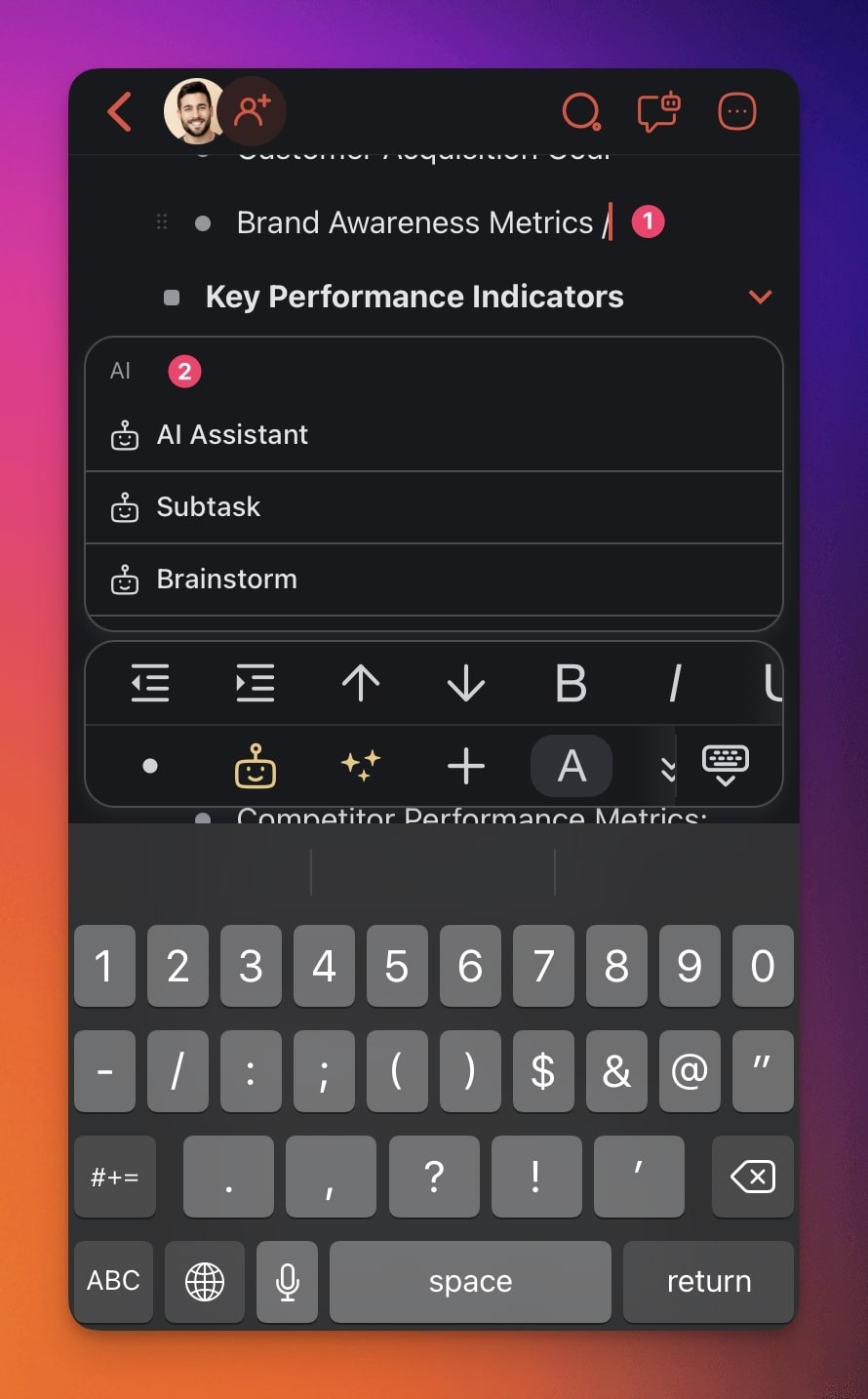Apply bold formatting

pos(571,683)
